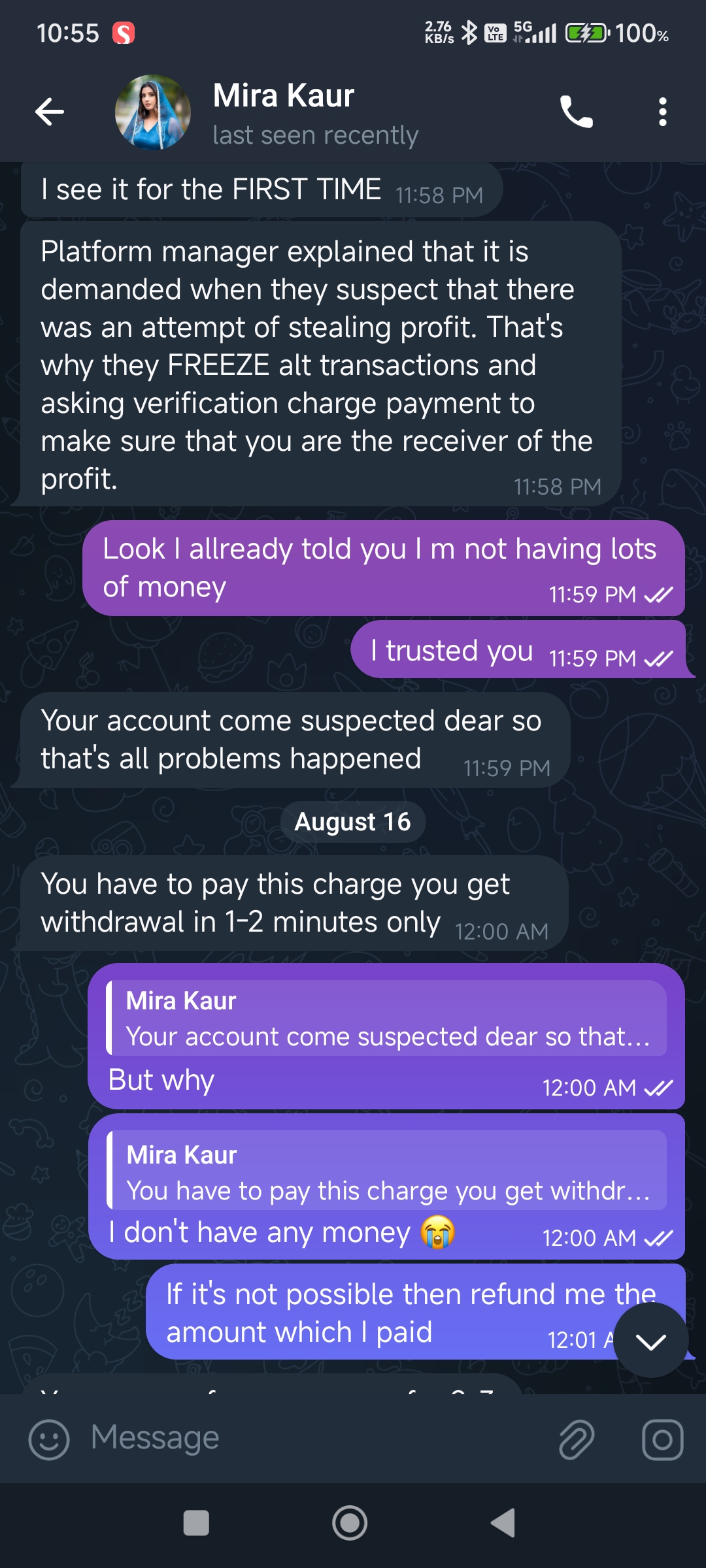Viewport: 706px width, 1568px height.
Task: Jump to quoted message above 'But why'
Action: tap(387, 1018)
